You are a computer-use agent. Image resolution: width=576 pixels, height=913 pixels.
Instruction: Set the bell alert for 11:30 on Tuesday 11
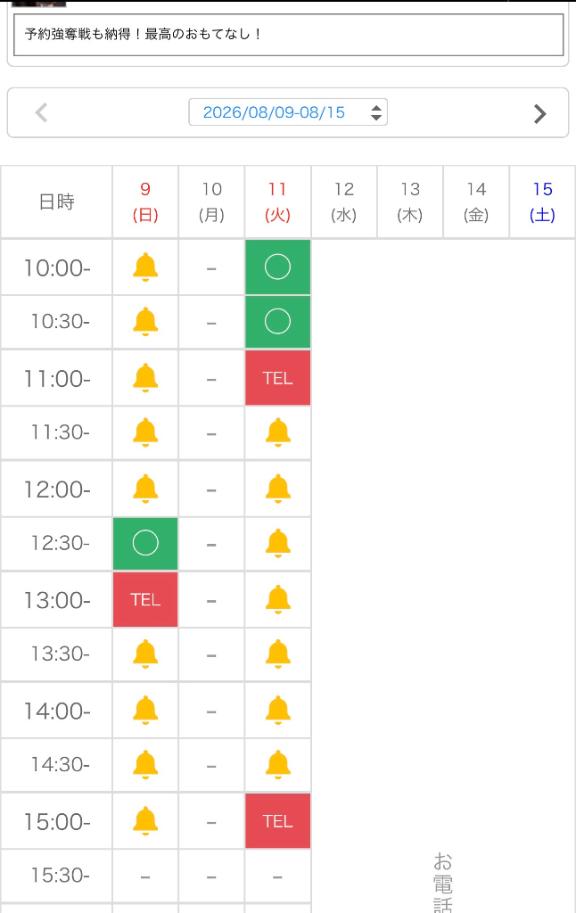coord(278,433)
